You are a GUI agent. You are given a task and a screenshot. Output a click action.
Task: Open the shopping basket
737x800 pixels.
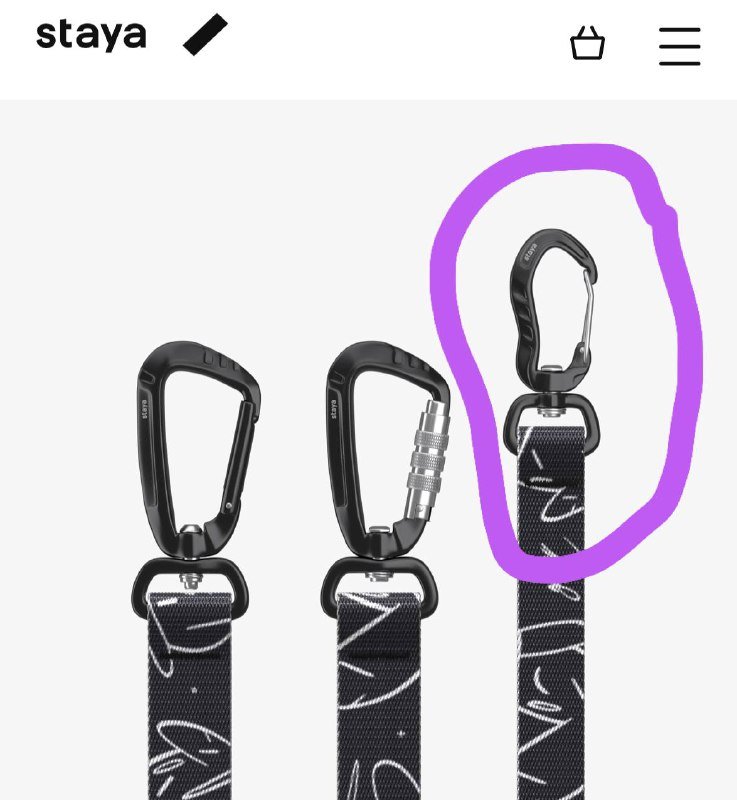(587, 44)
